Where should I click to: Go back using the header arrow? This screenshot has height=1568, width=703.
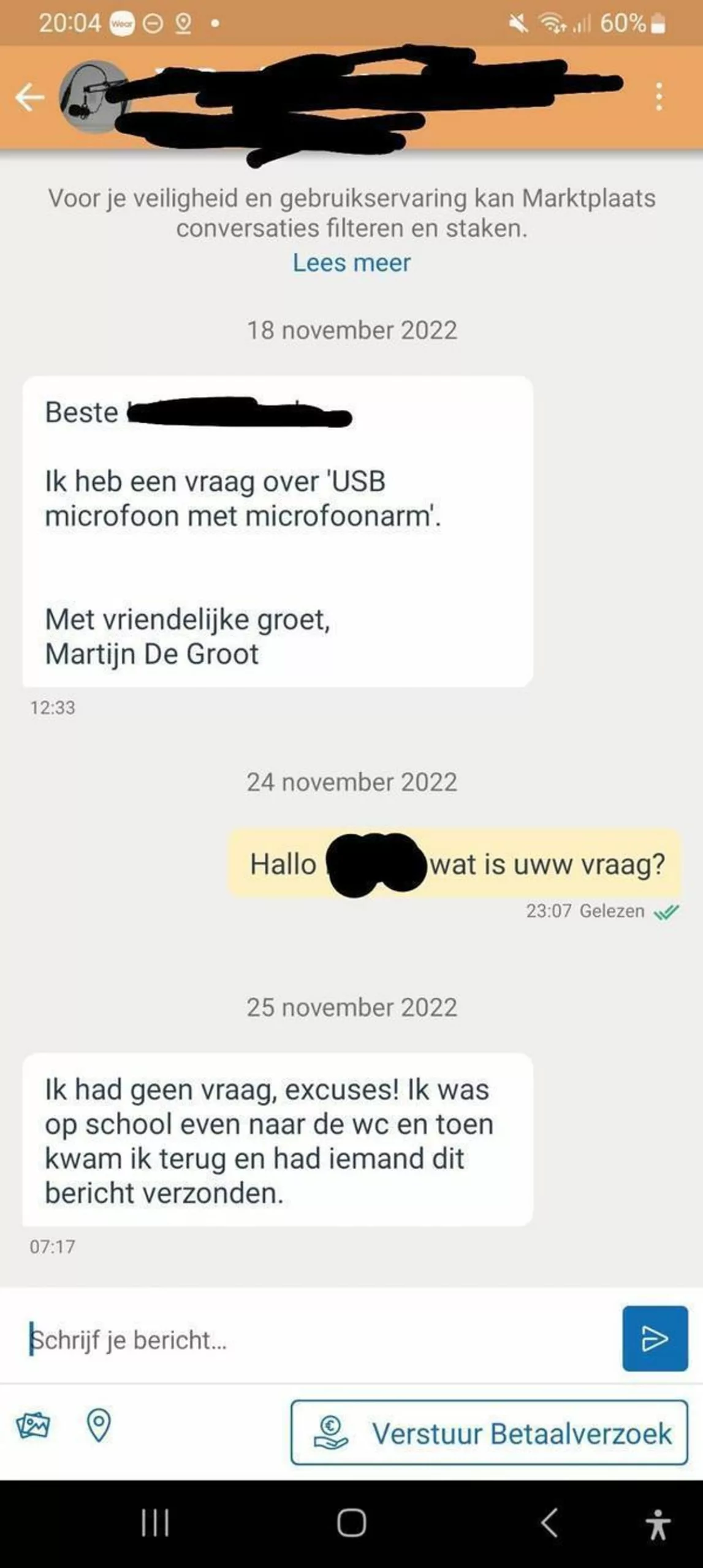click(29, 97)
